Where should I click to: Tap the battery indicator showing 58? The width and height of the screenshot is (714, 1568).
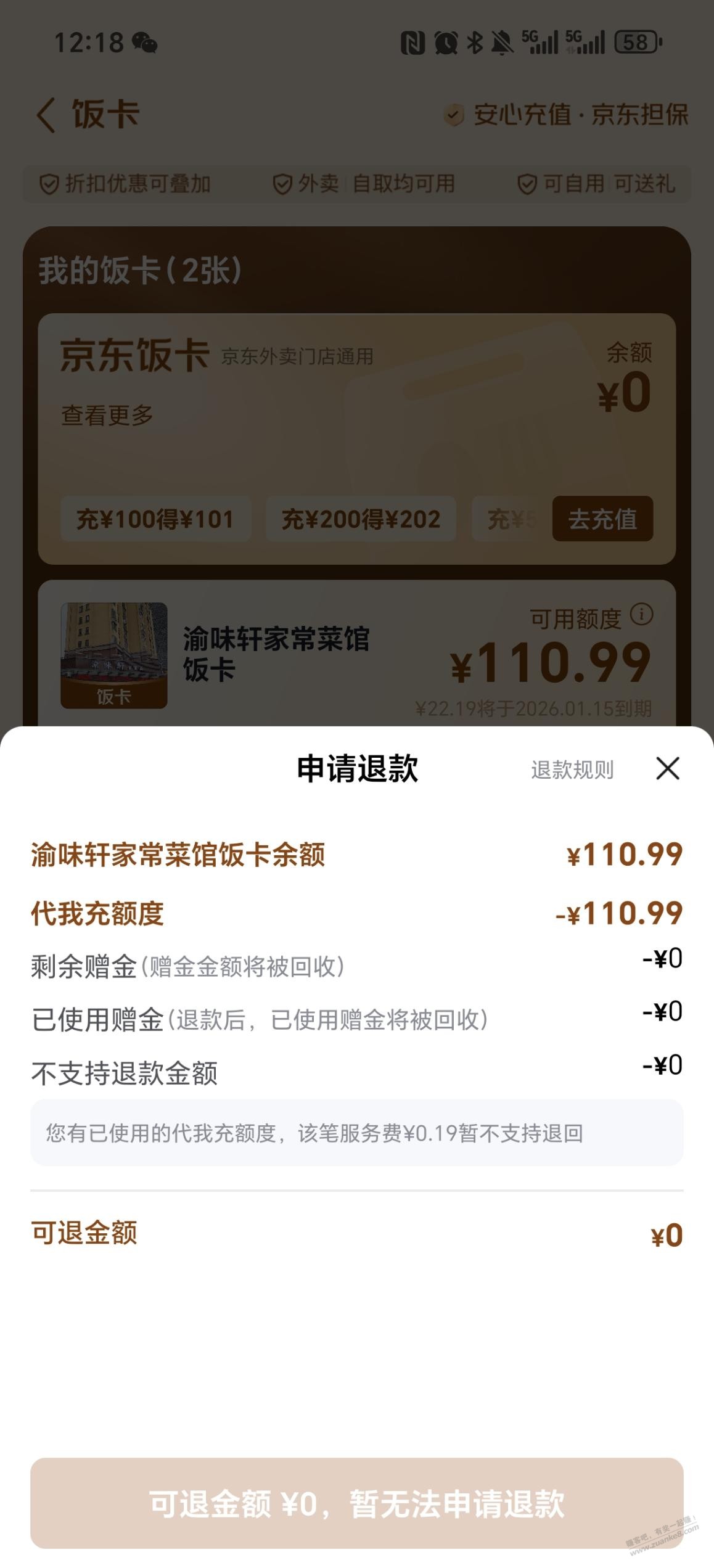click(x=637, y=42)
